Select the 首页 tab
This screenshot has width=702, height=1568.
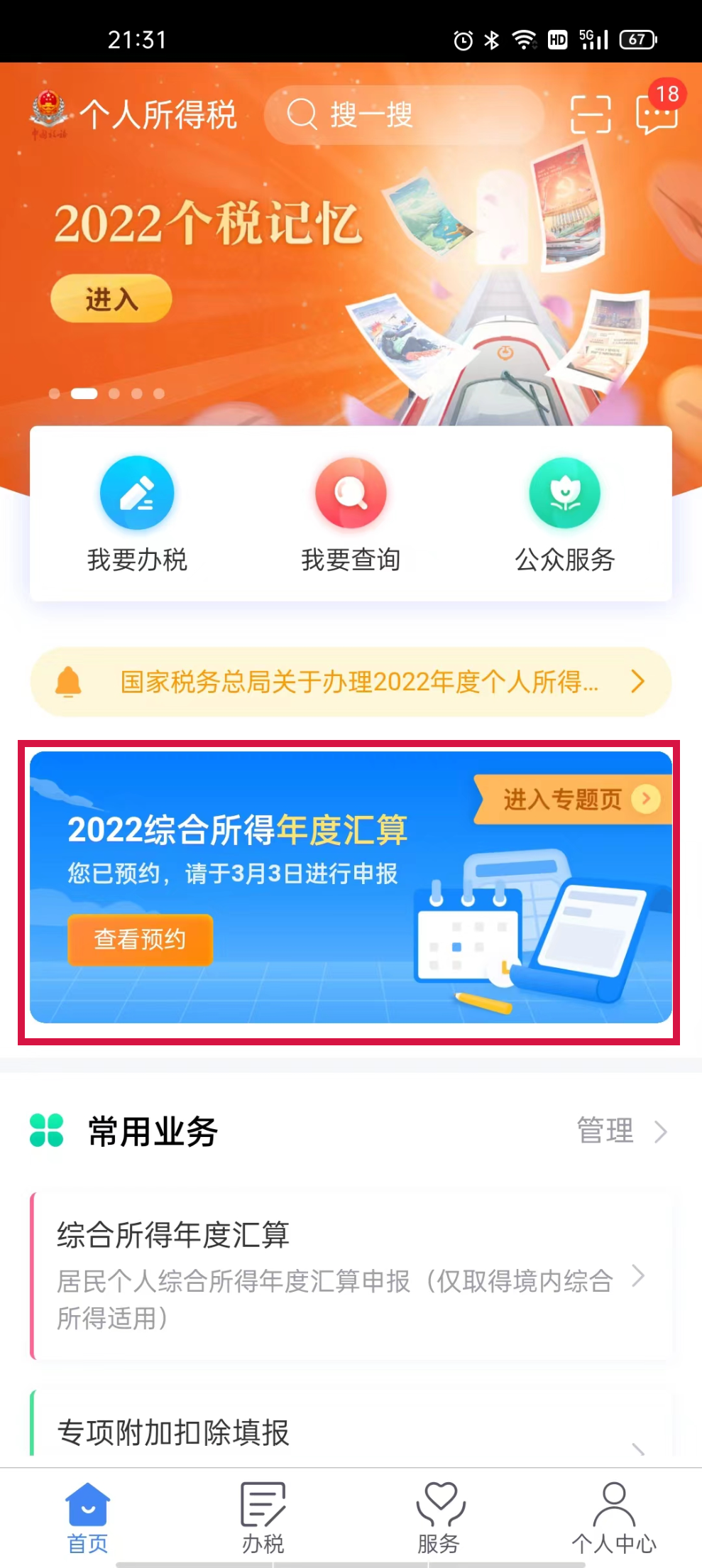[x=87, y=1517]
